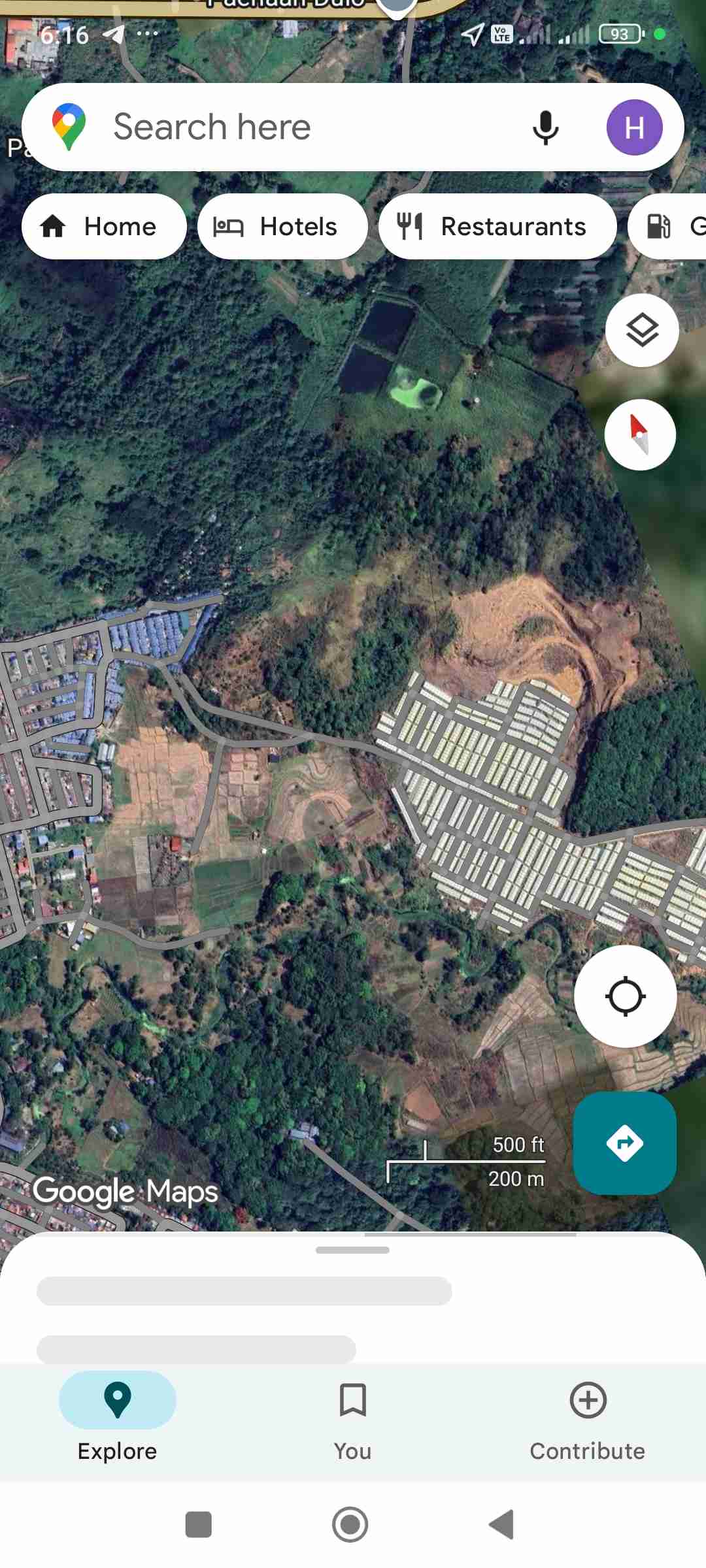Viewport: 706px width, 1568px height.
Task: Open the map layers button
Action: click(642, 330)
